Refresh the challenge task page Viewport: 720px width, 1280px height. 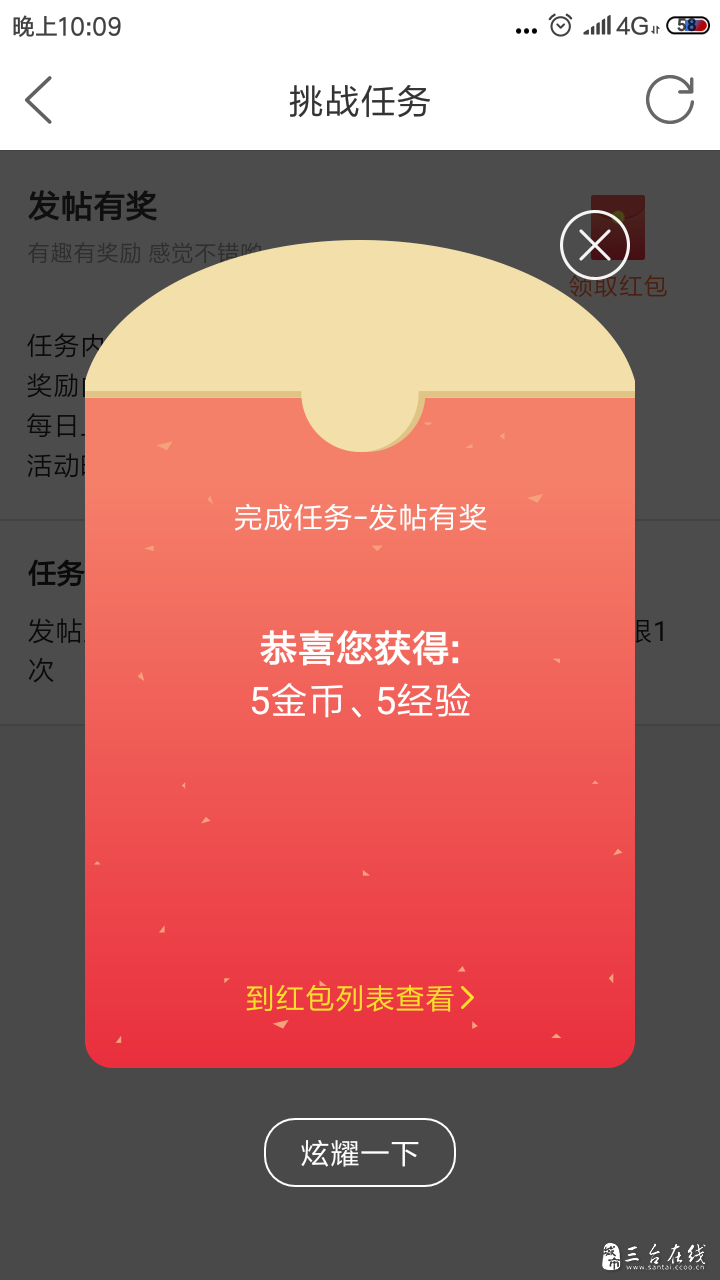[669, 100]
